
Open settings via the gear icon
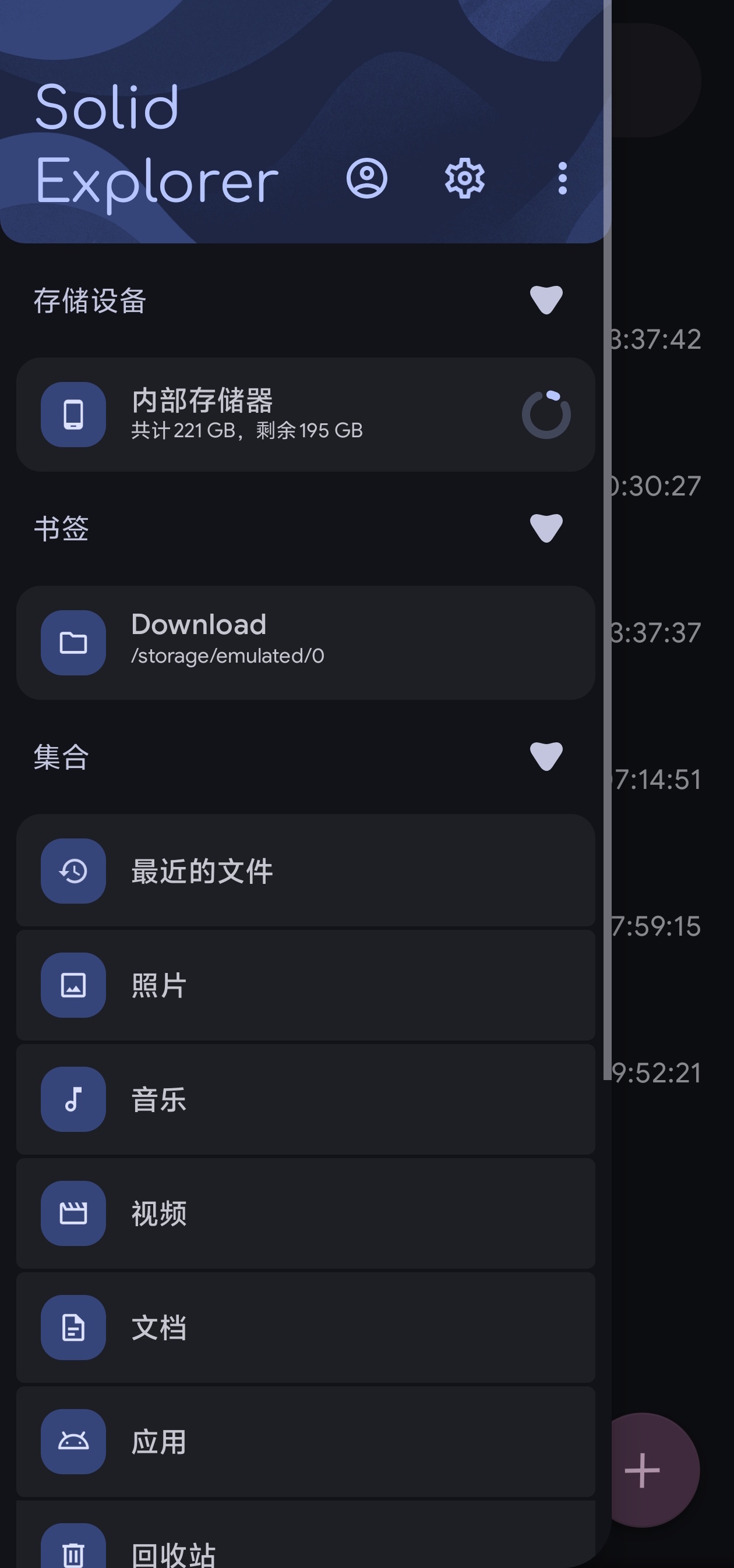[464, 178]
